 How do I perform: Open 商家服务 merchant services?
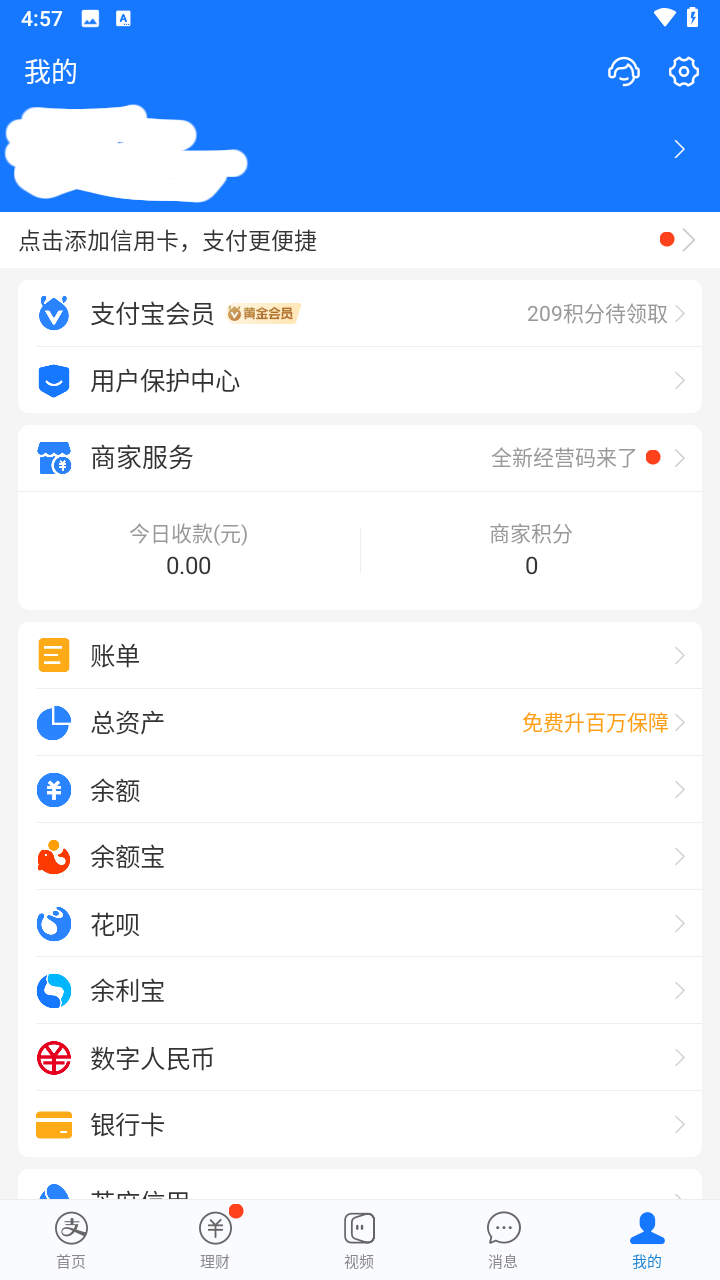(x=360, y=458)
